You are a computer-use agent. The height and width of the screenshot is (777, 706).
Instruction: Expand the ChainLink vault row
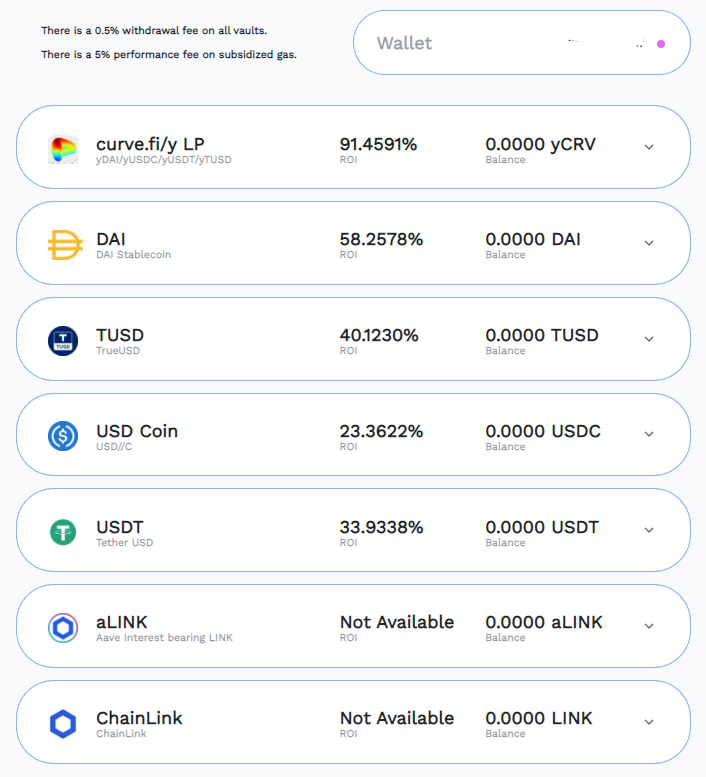coord(649,722)
